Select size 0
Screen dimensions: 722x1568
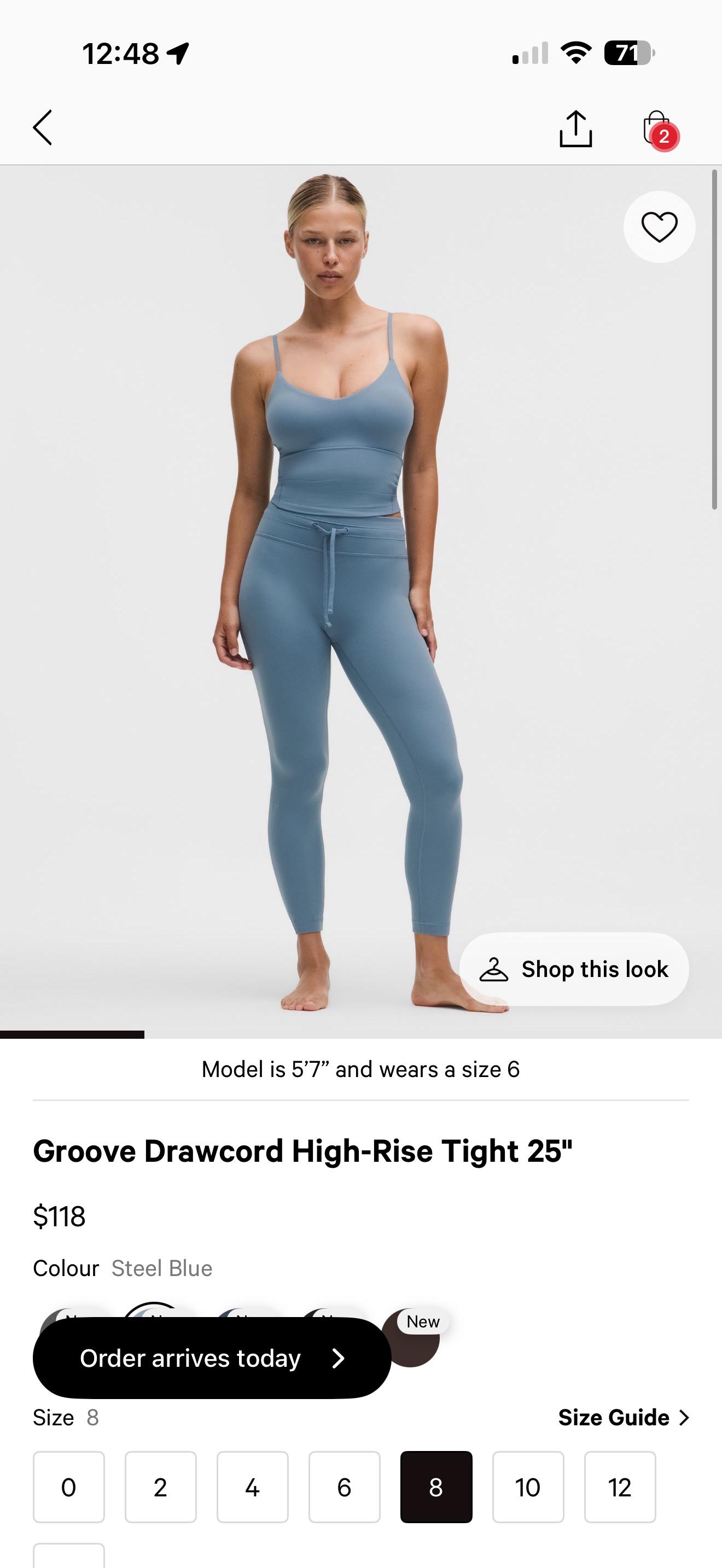[x=69, y=1487]
